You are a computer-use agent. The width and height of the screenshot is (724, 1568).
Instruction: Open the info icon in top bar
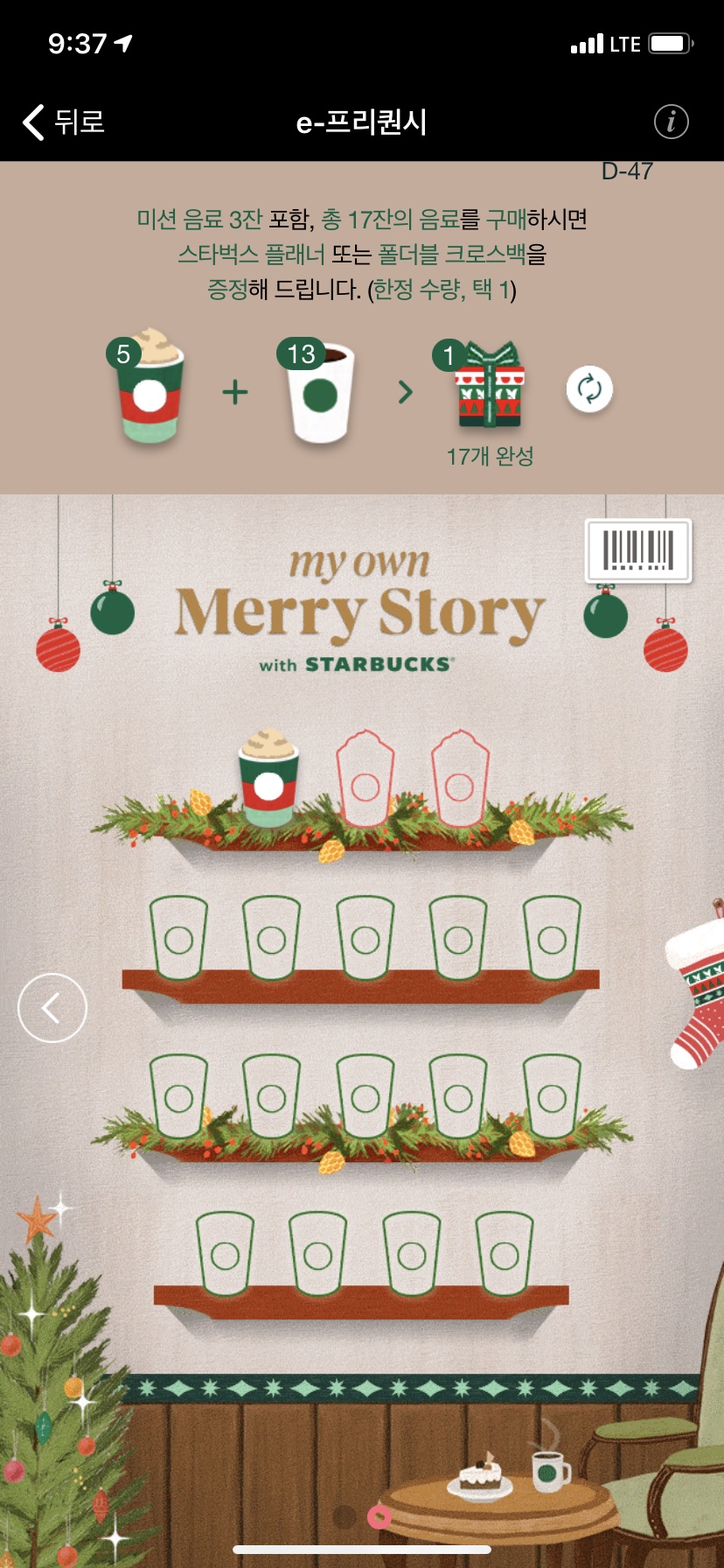[x=671, y=122]
